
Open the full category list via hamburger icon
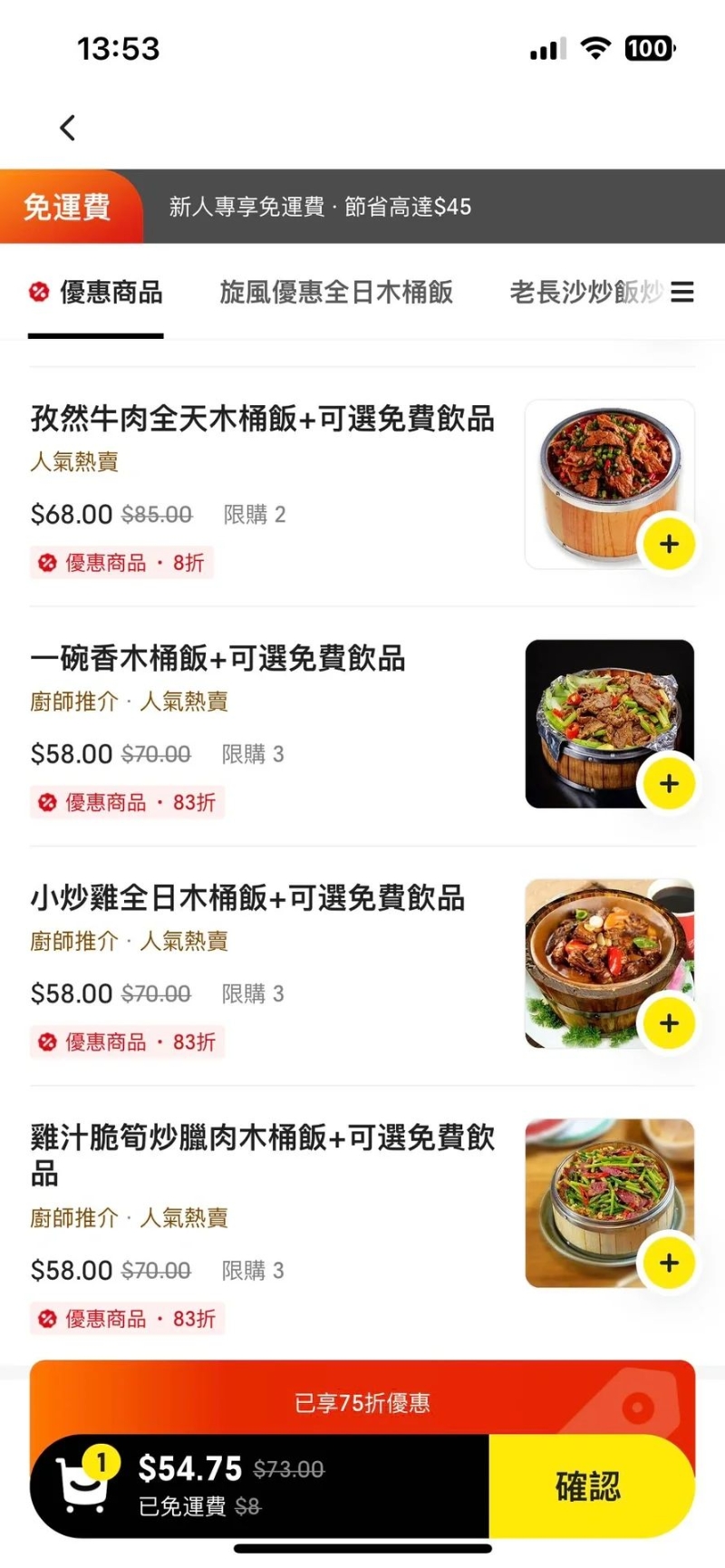[684, 292]
